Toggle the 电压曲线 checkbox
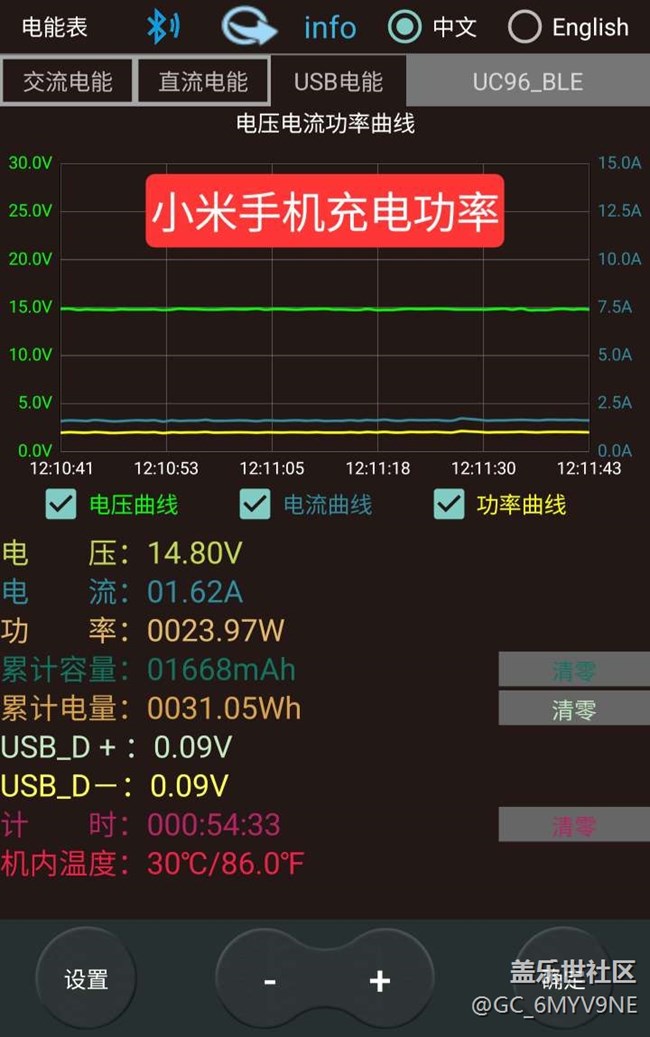Screen dimensions: 650x1037 point(61,505)
